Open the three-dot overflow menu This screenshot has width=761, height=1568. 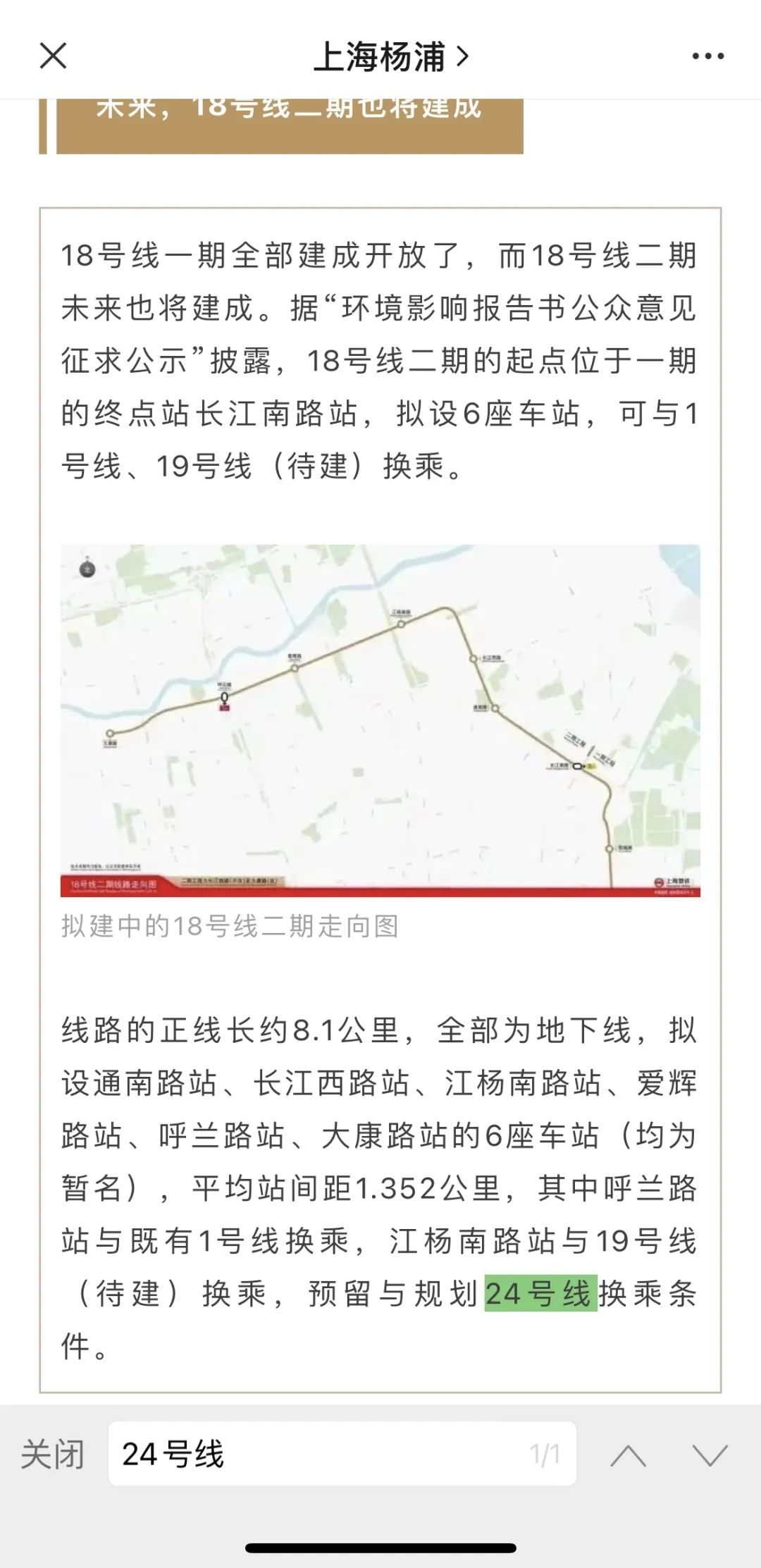[x=707, y=56]
